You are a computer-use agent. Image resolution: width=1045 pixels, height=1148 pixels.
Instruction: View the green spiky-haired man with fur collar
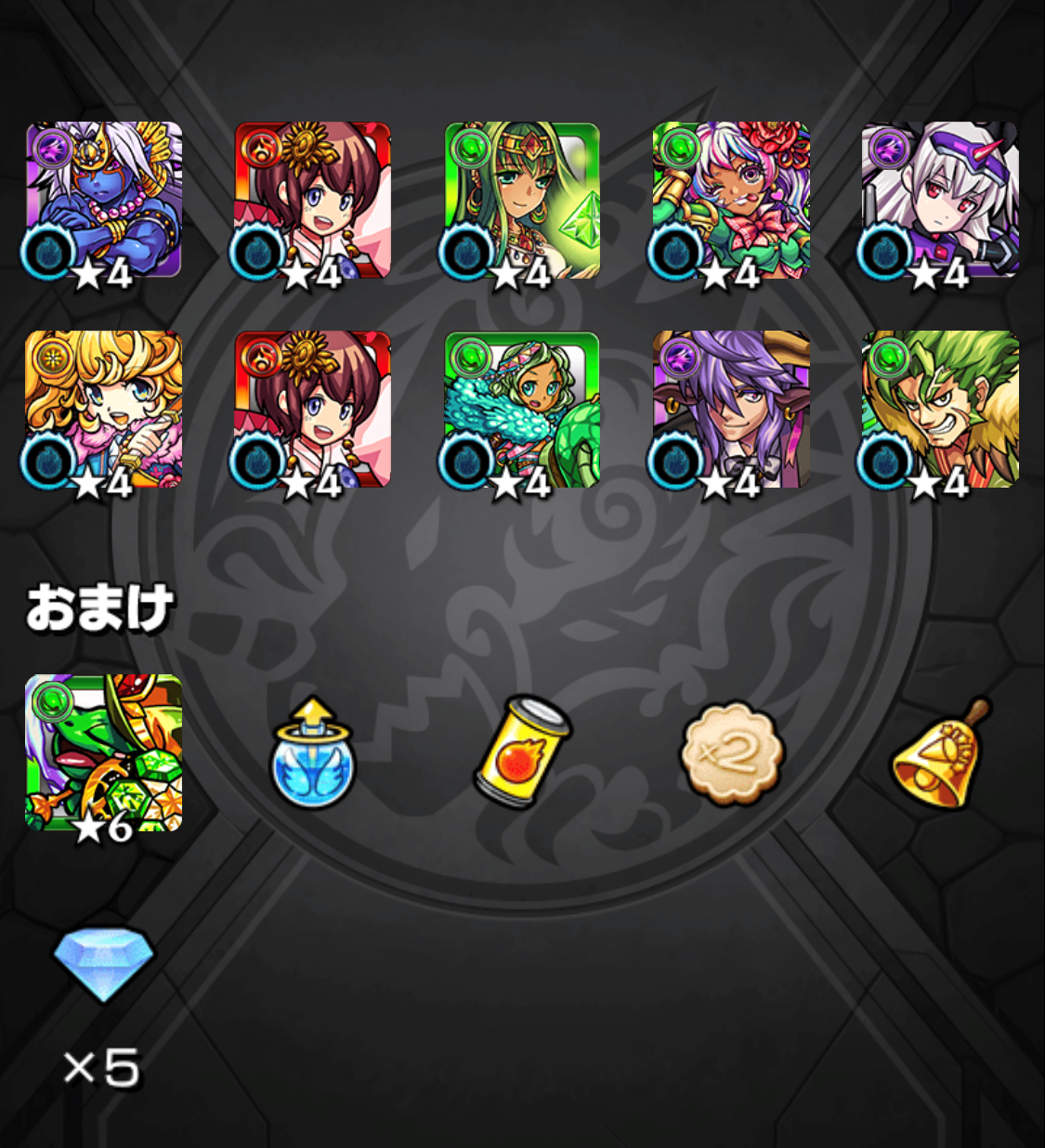click(940, 409)
